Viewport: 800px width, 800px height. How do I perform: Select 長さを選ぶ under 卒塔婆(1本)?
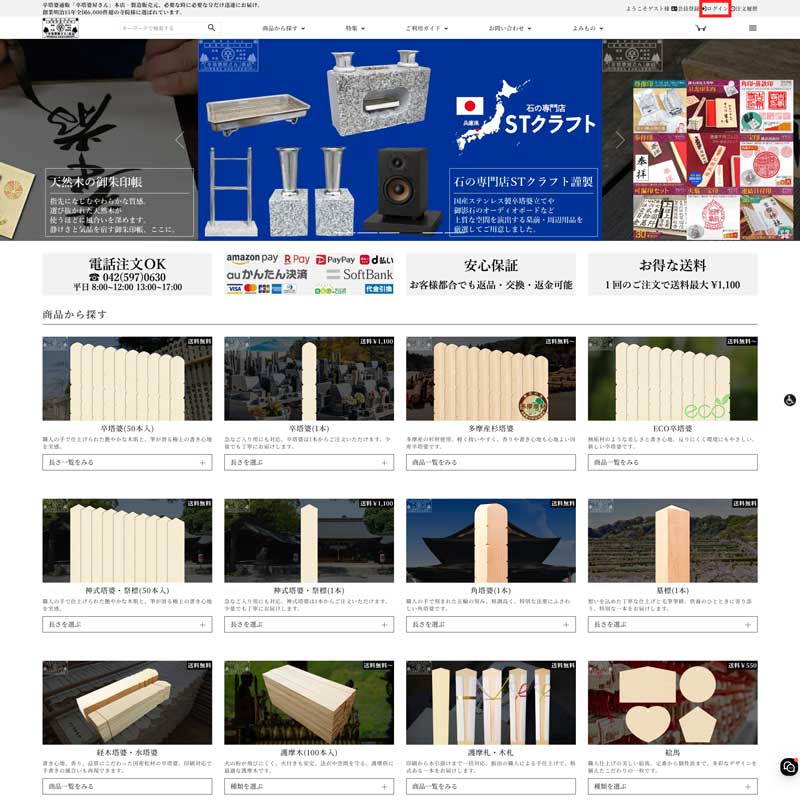[x=309, y=462]
